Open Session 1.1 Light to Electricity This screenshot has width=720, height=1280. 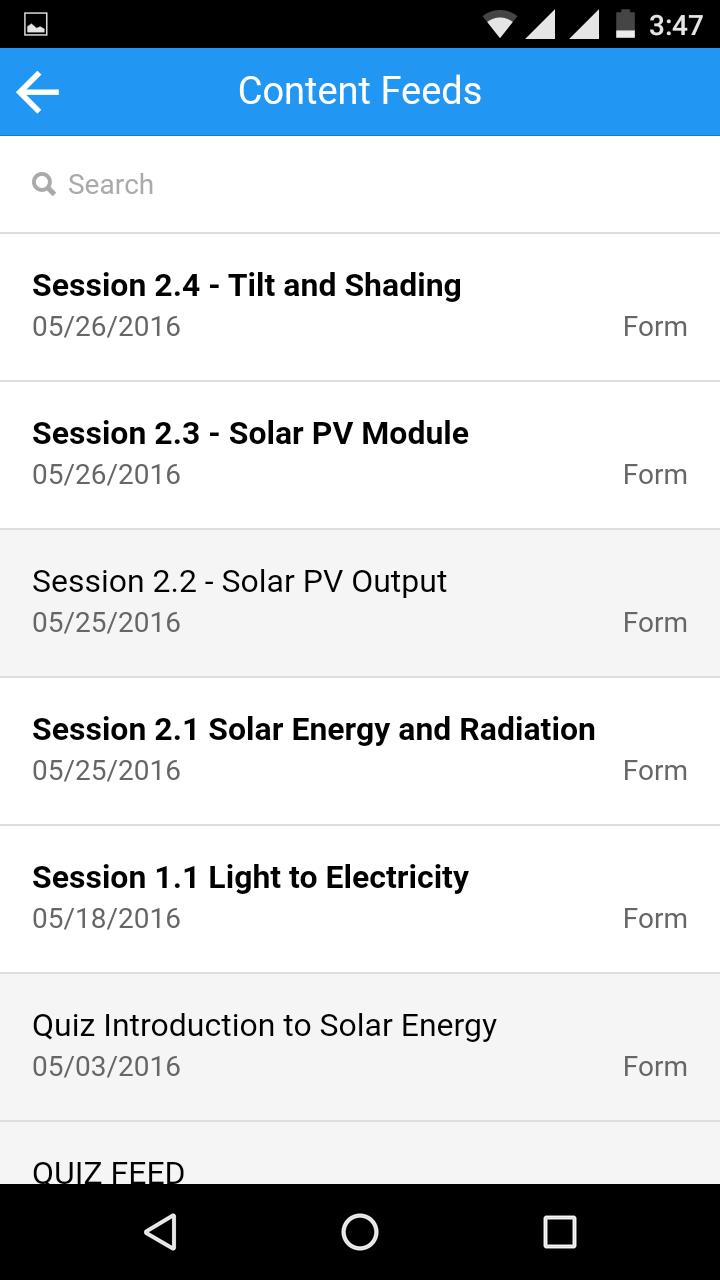(x=360, y=899)
